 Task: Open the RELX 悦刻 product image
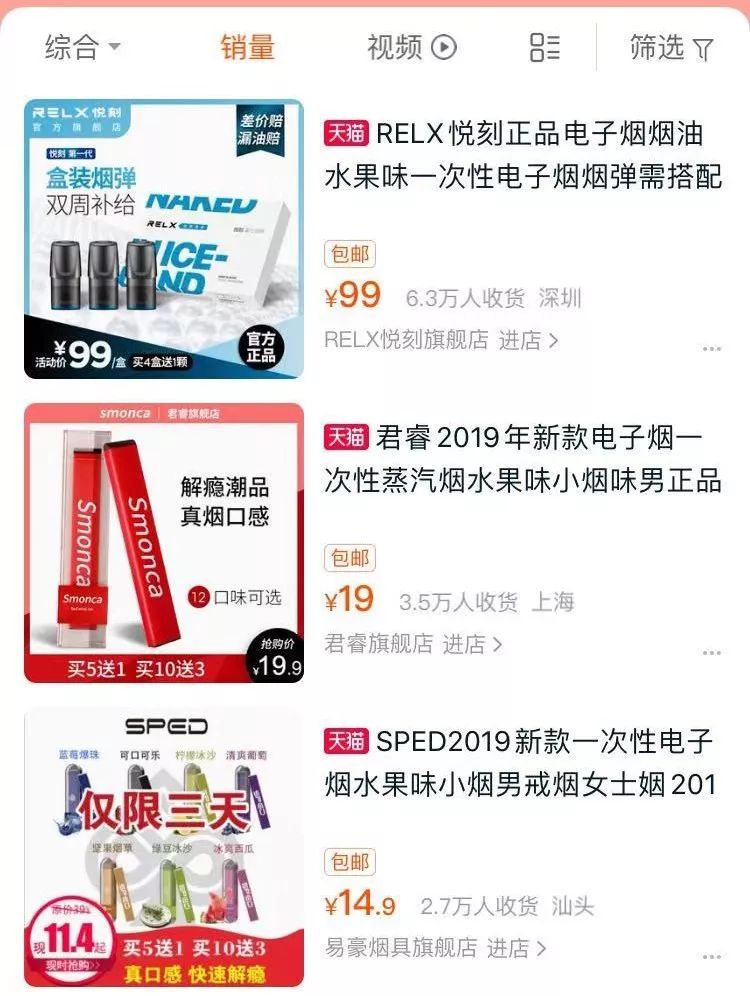pyautogui.click(x=164, y=238)
